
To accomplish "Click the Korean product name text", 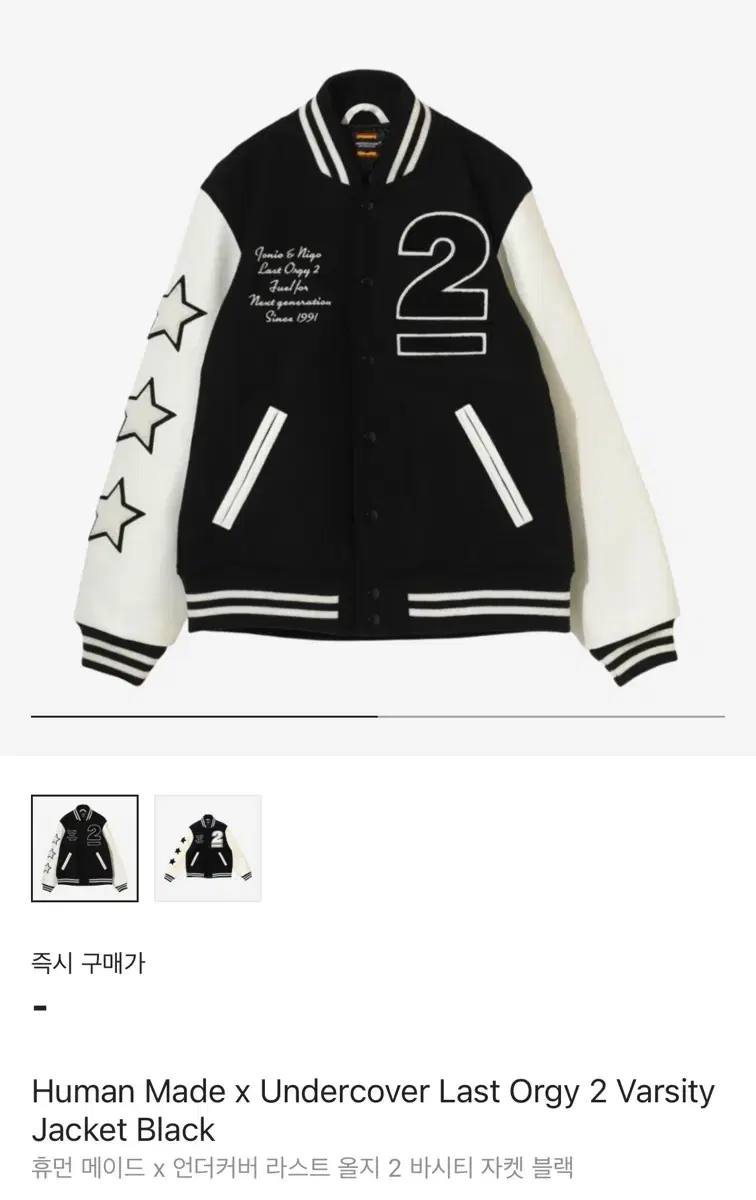I will tap(300, 1162).
